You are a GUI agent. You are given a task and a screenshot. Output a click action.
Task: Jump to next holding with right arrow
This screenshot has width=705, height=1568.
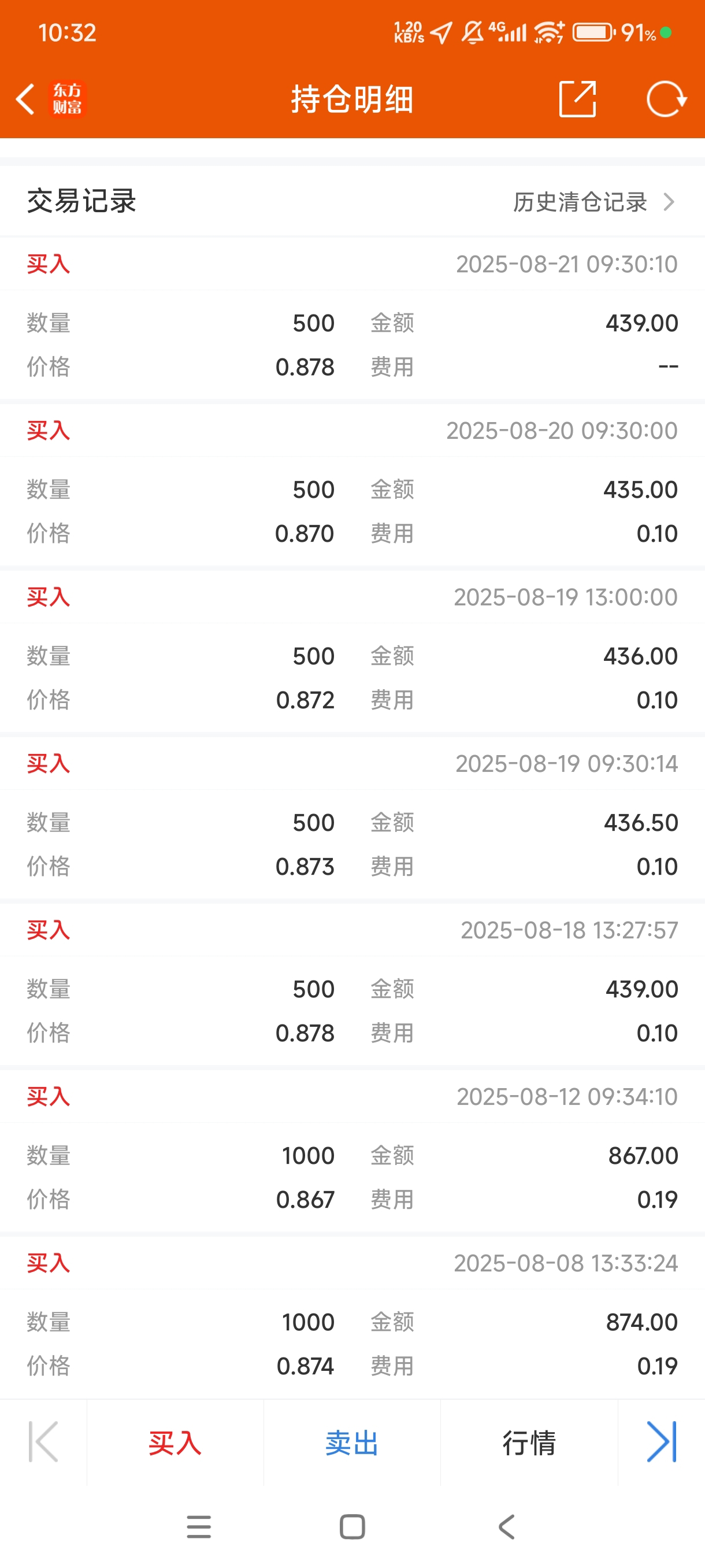662,1441
